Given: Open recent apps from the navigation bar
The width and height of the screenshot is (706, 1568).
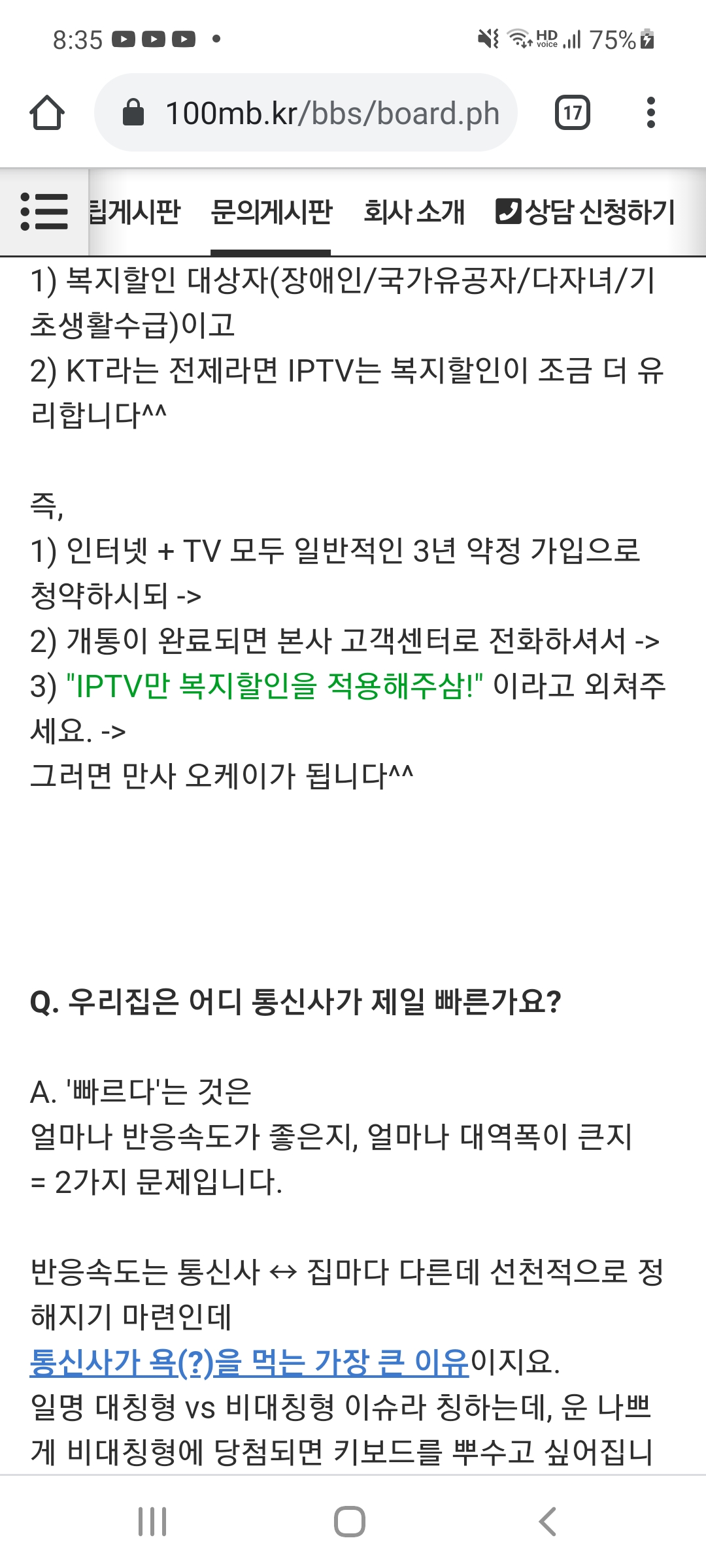Looking at the screenshot, I should (x=152, y=1522).
